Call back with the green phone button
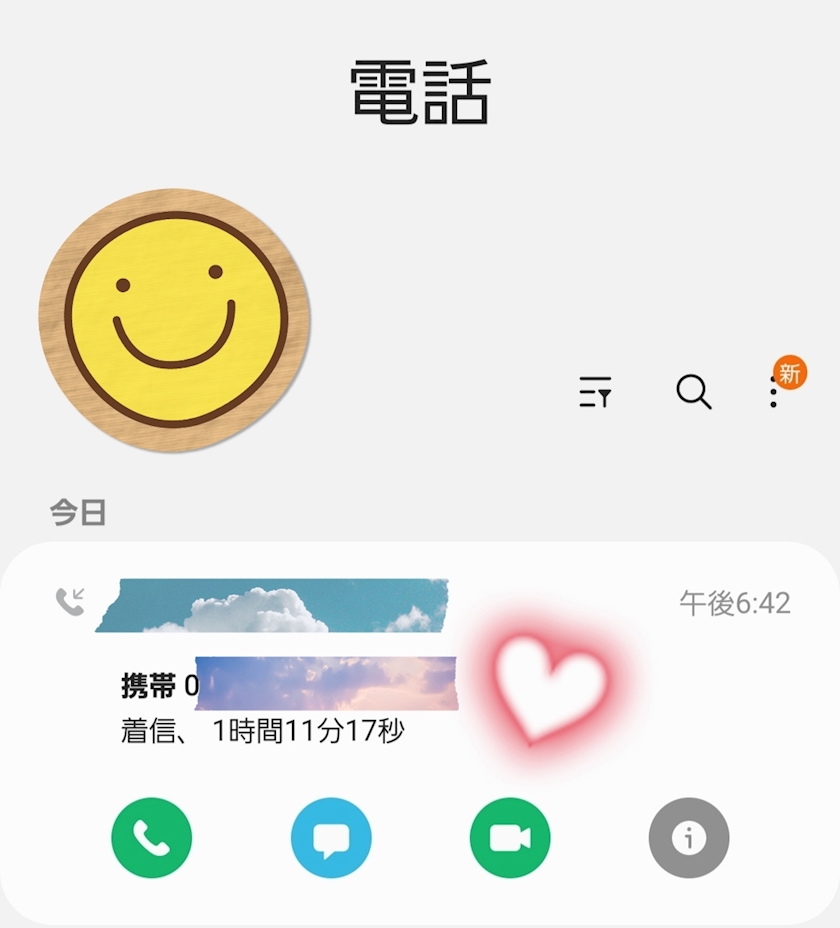Image resolution: width=840 pixels, height=928 pixels. 152,837
